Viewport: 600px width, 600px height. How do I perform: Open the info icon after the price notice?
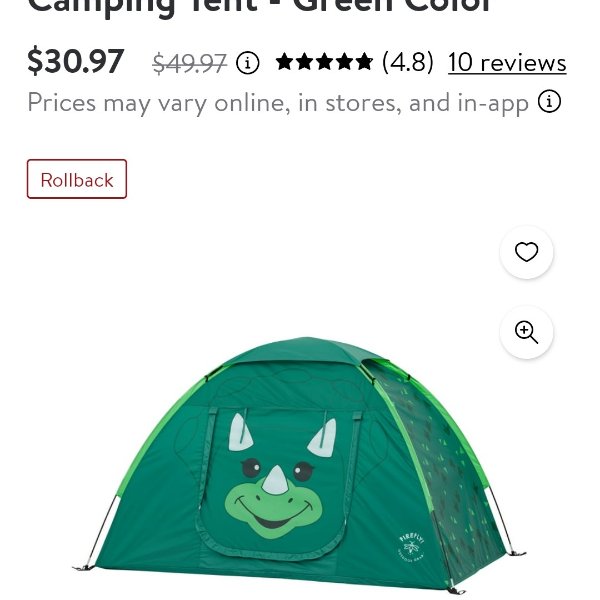click(550, 101)
